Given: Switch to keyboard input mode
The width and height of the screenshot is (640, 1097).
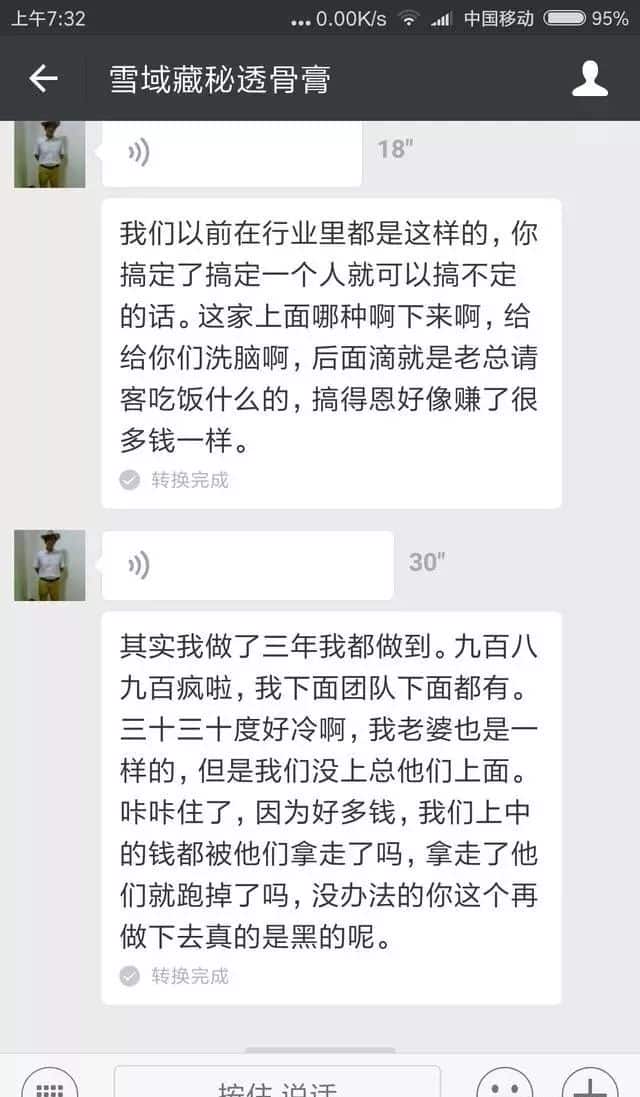Looking at the screenshot, I should (49, 1084).
